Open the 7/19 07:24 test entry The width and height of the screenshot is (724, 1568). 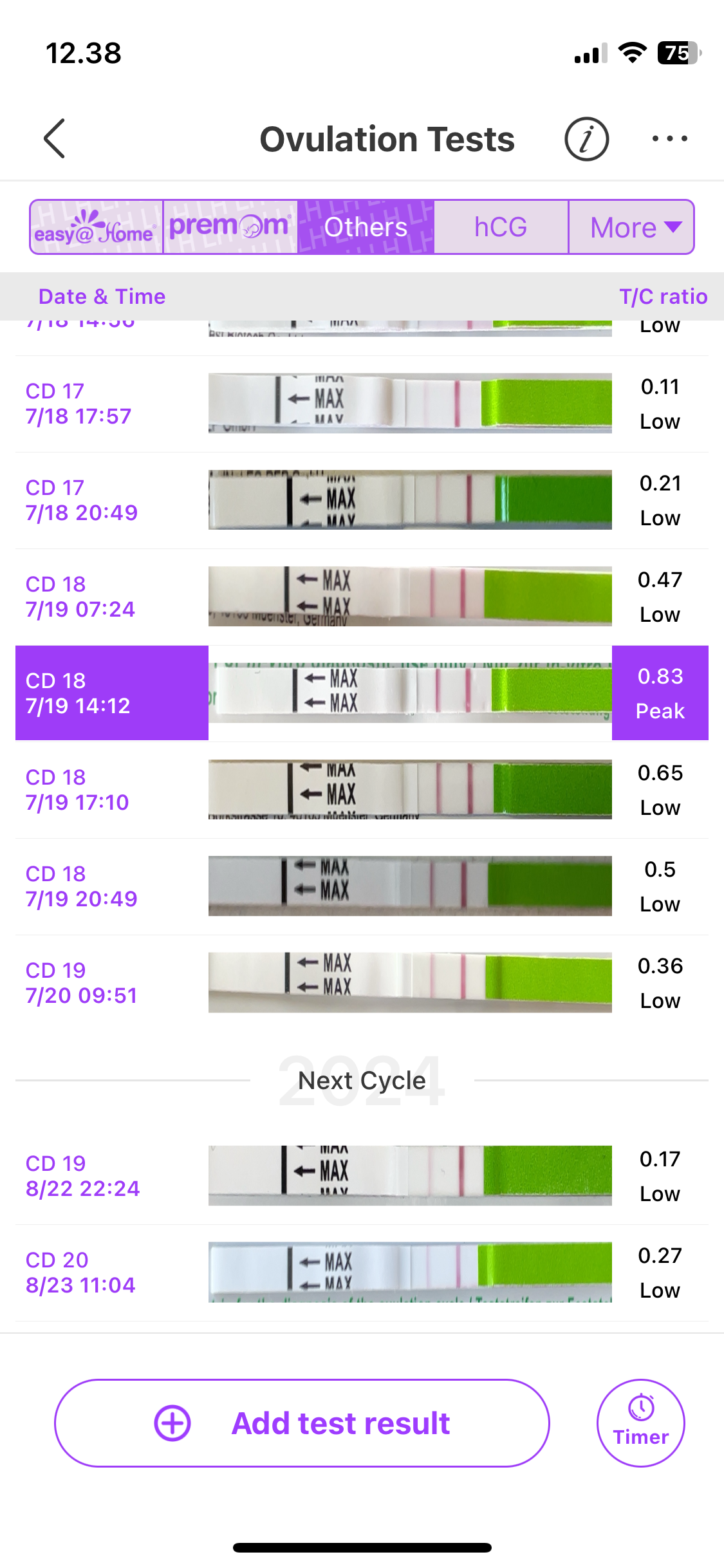coord(360,597)
